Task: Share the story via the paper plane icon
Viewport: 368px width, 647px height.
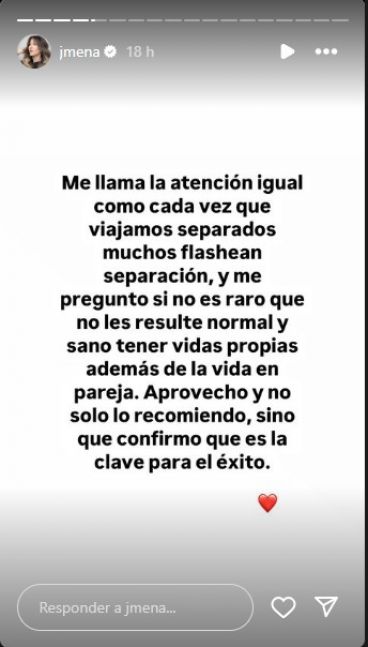Action: (x=326, y=607)
